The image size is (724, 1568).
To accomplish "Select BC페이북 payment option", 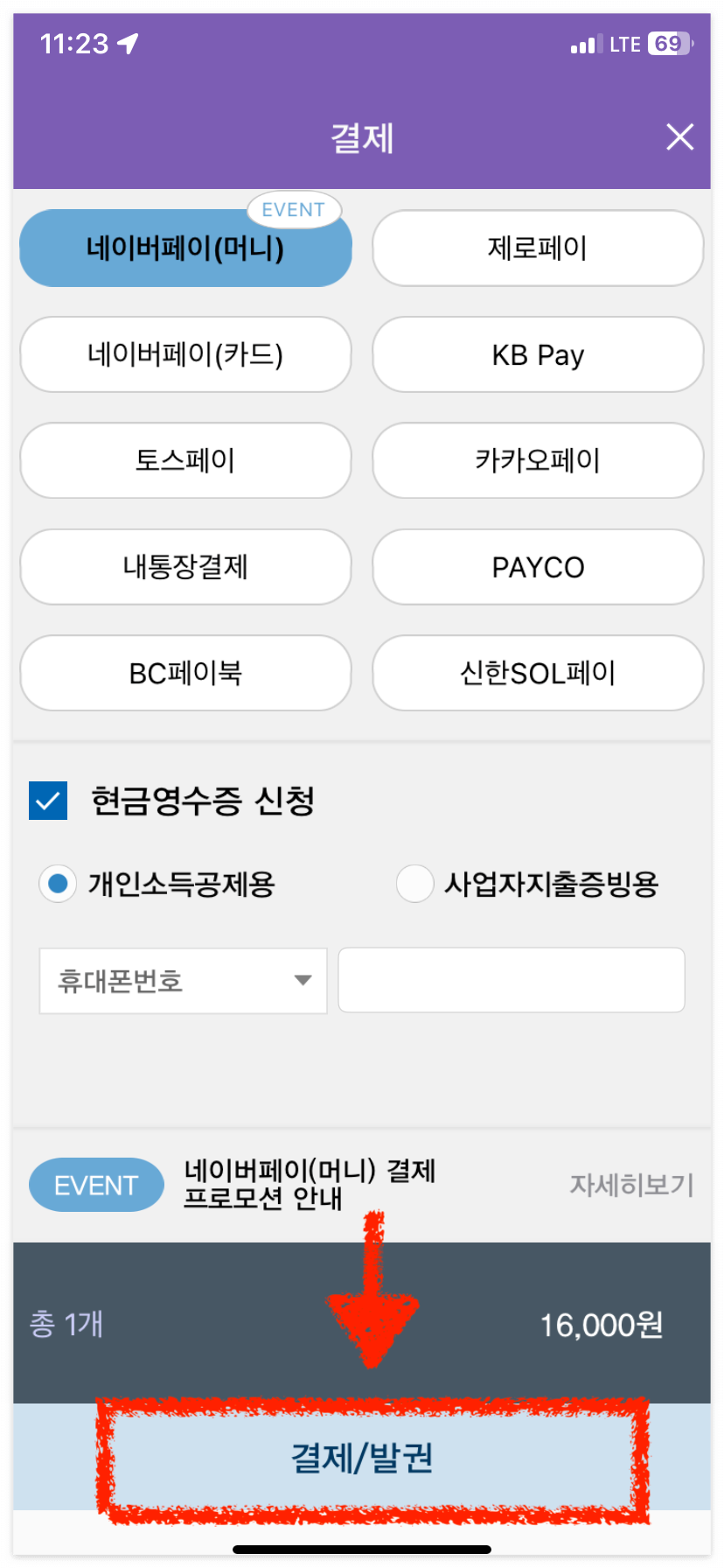I will (185, 673).
